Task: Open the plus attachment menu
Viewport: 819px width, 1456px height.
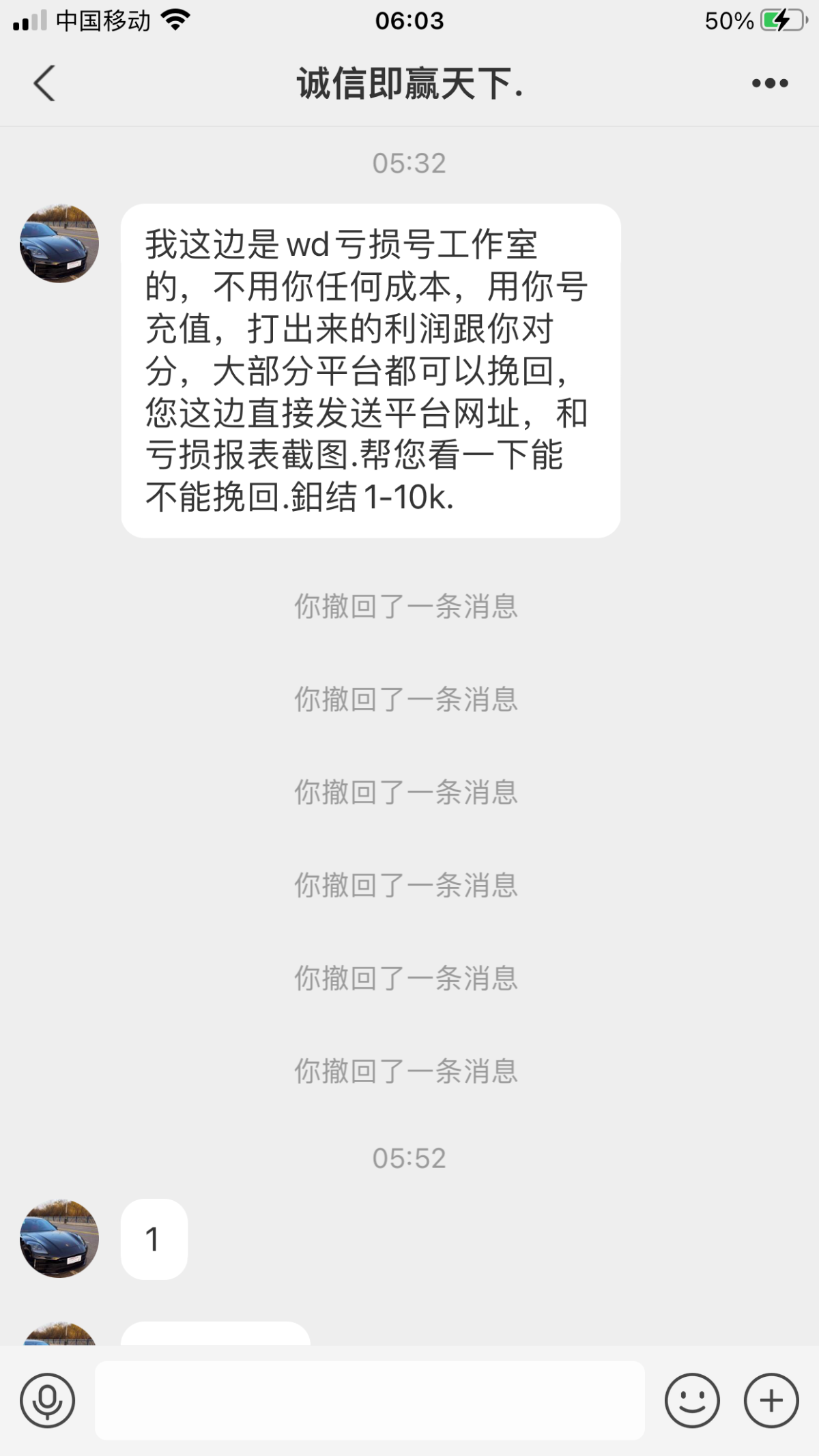Action: click(771, 1400)
